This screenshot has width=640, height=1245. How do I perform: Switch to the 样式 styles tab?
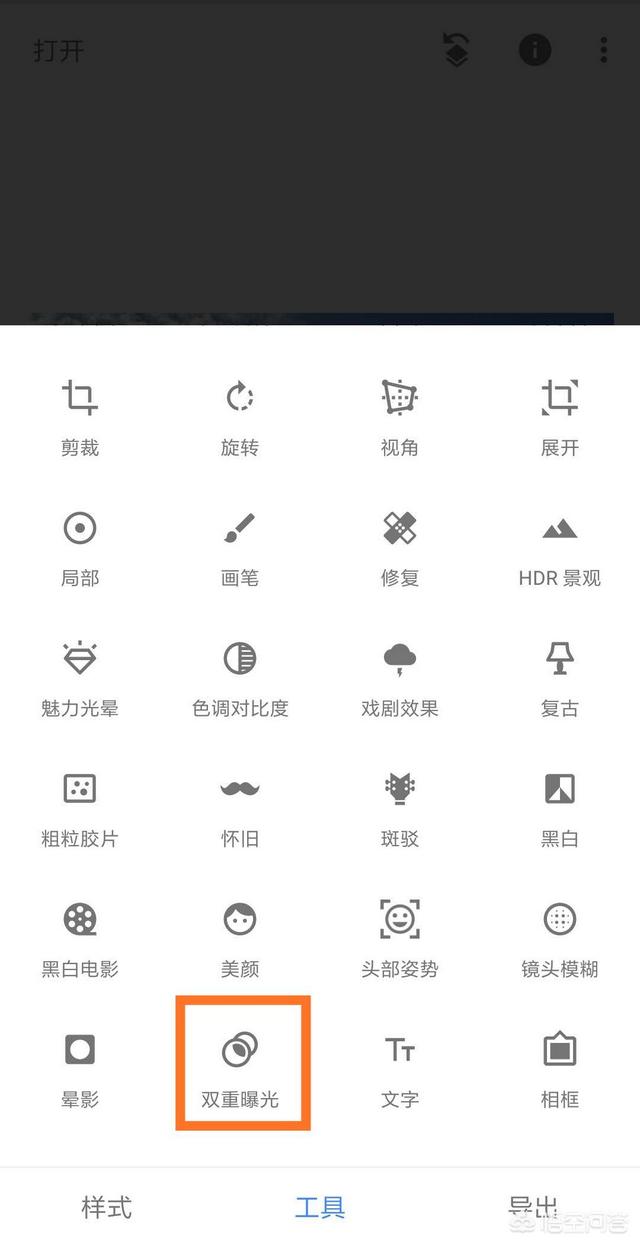pos(106,1207)
